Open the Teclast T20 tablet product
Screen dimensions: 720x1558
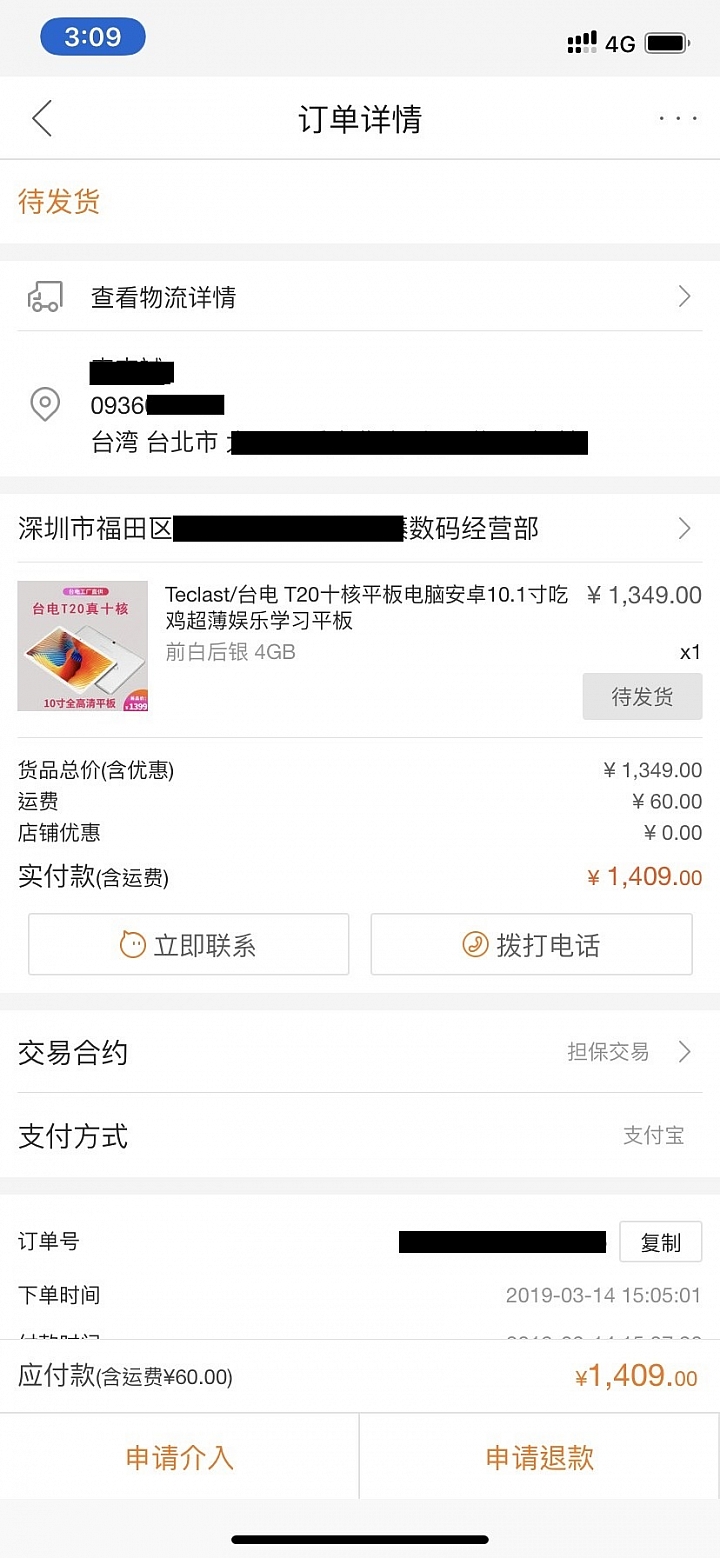pos(366,608)
